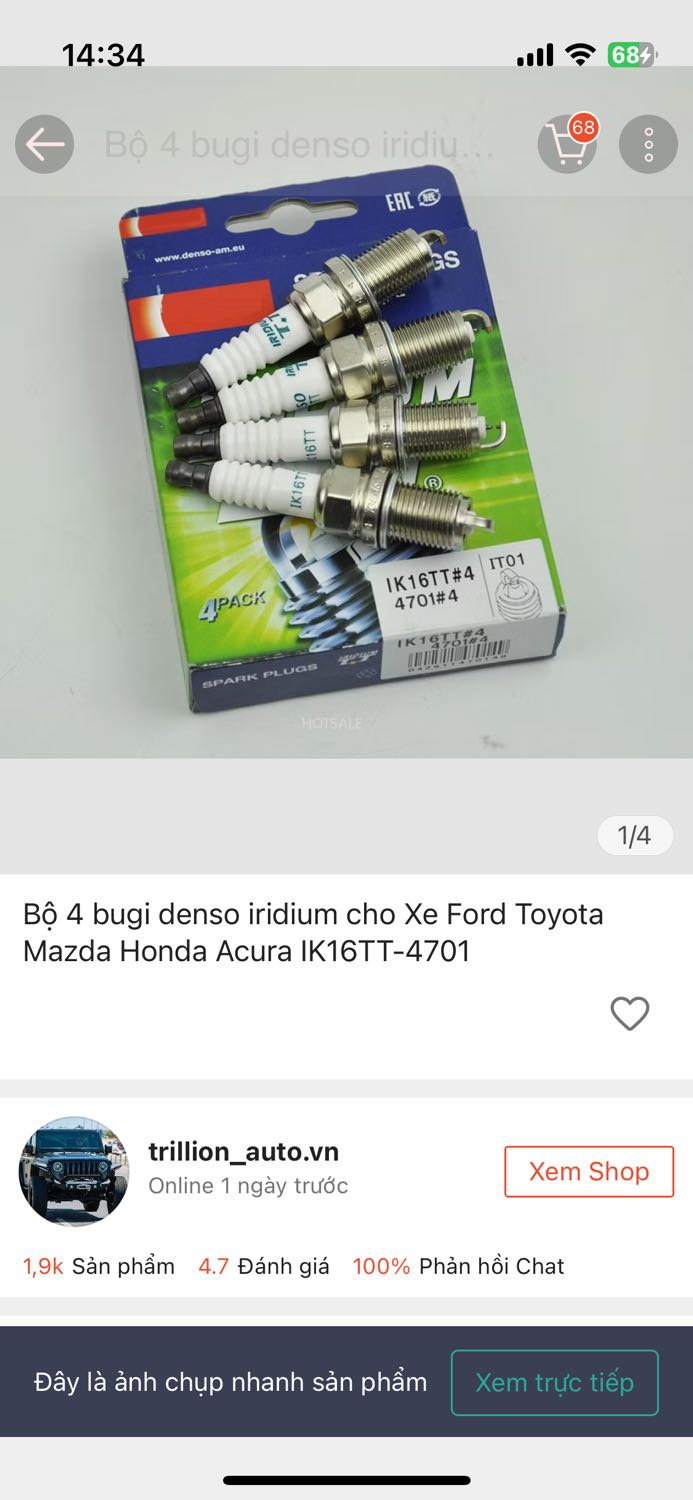The height and width of the screenshot is (1500, 693).
Task: Open the trillion_auto.vn shop profile
Action: pos(243,1152)
